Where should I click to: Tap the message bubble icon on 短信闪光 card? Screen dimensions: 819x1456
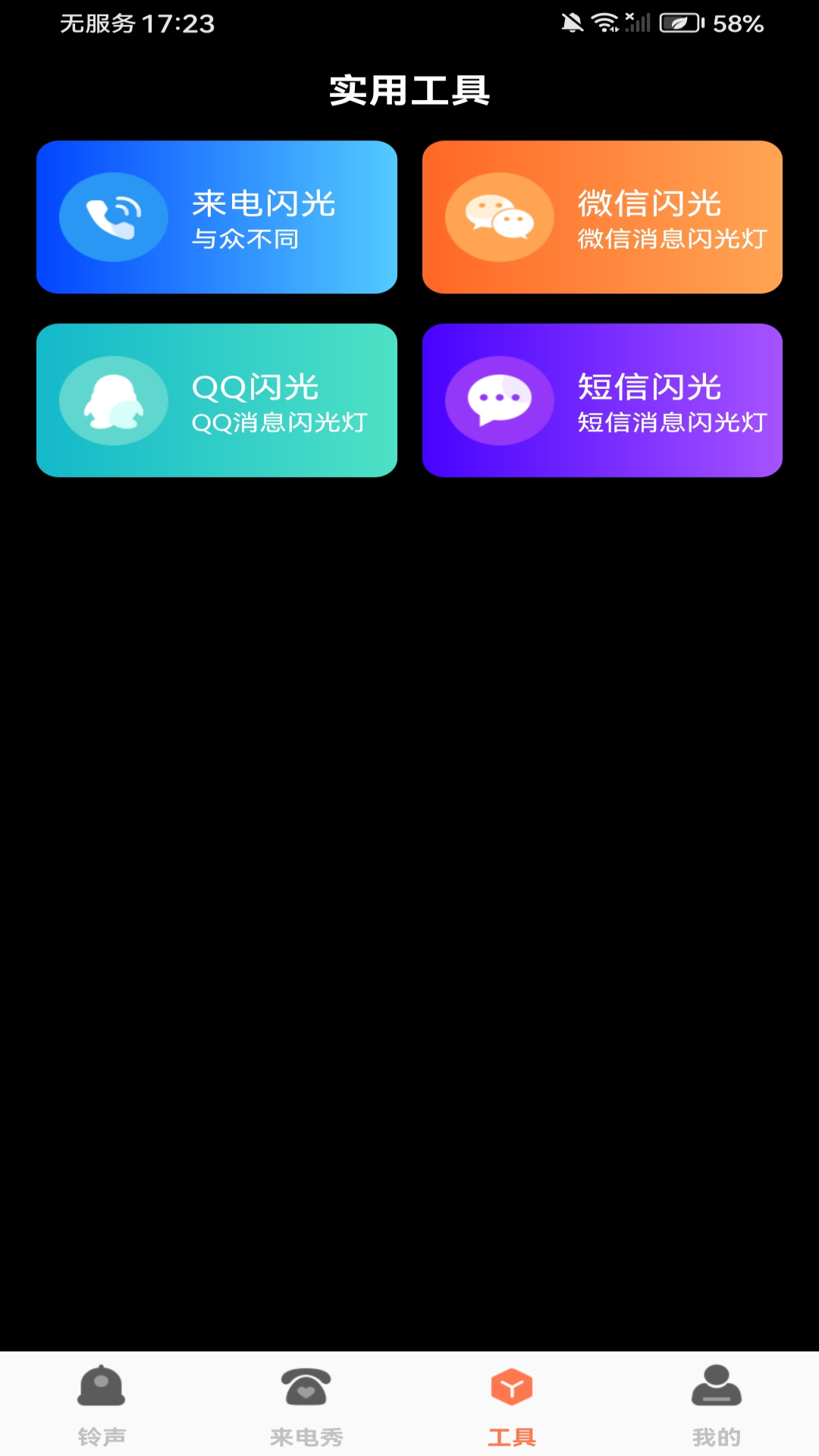[x=499, y=400]
